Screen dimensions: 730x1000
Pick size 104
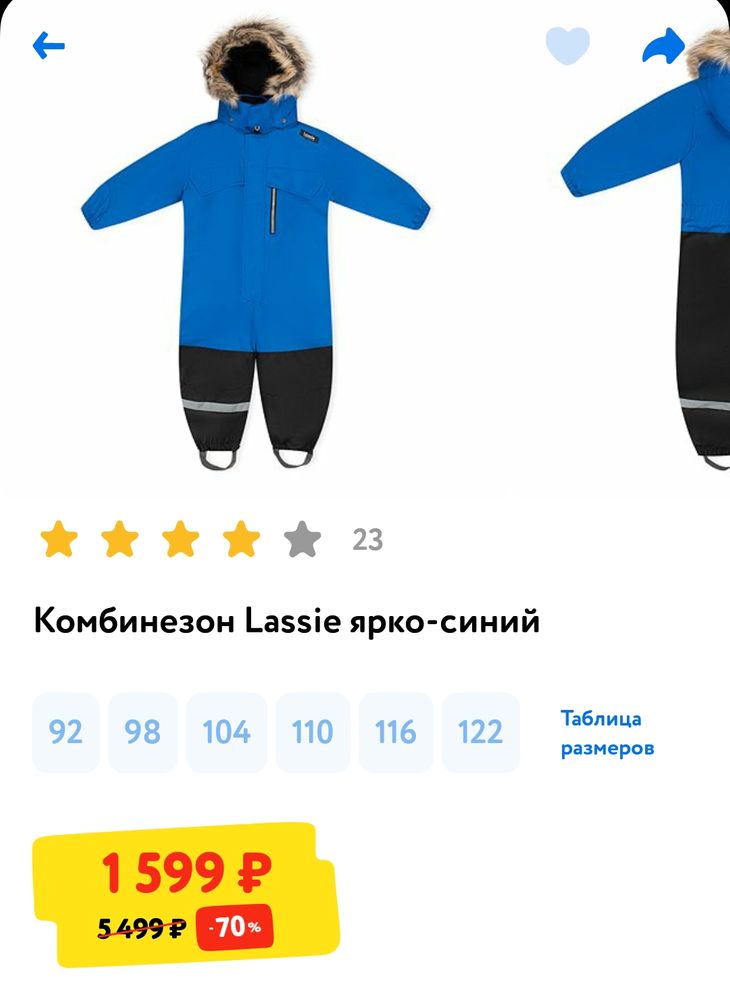coord(226,732)
